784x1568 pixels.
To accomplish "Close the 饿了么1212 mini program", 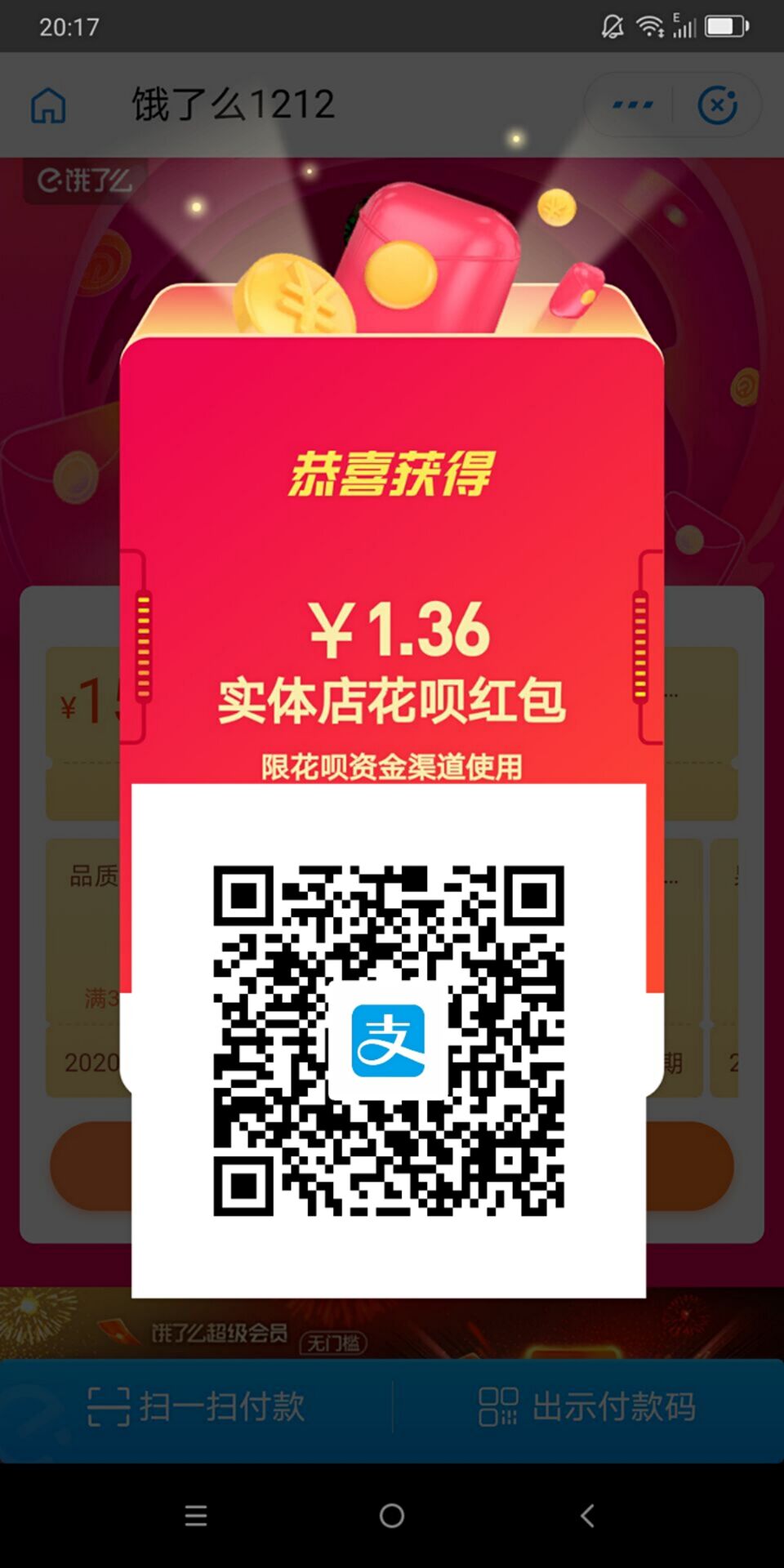I will pyautogui.click(x=717, y=105).
